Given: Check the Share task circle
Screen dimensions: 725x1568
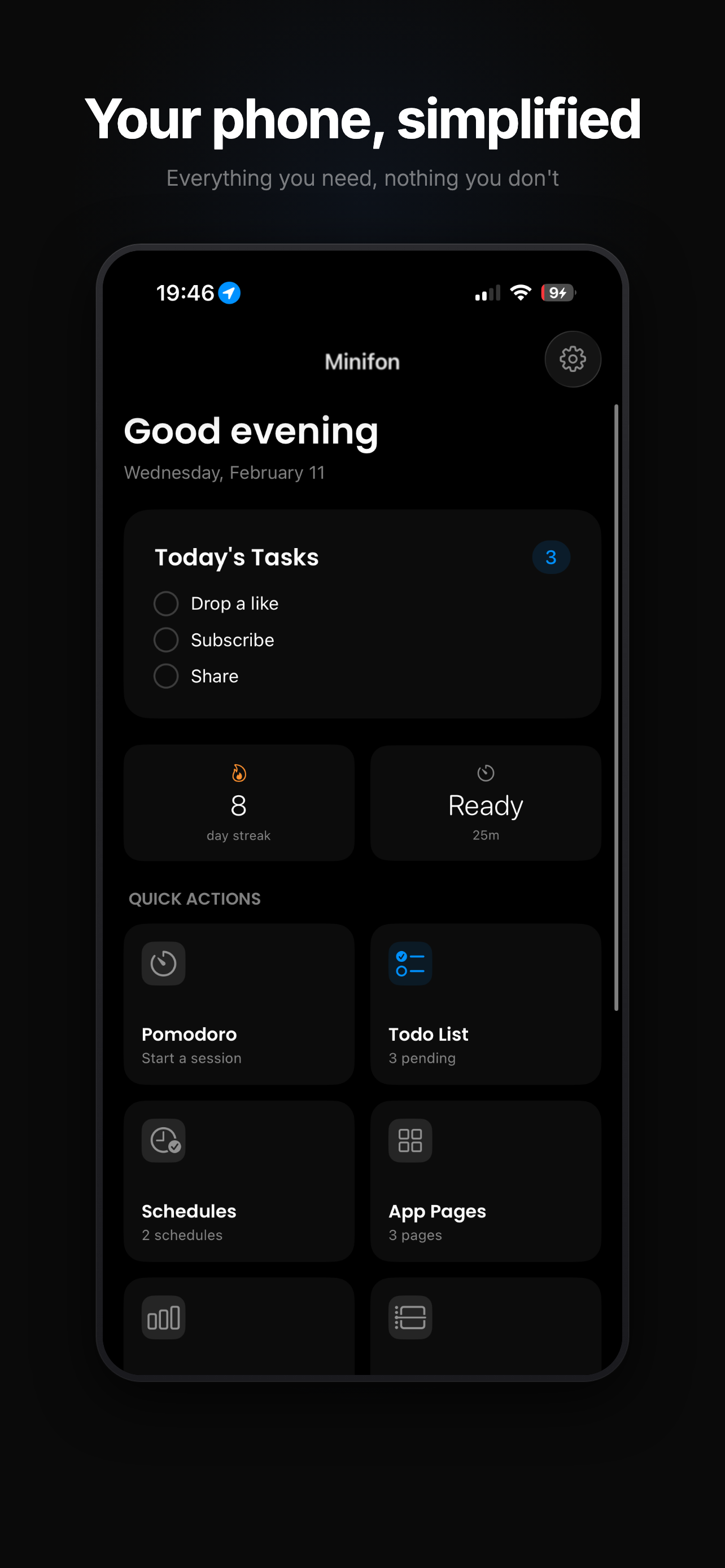Looking at the screenshot, I should (165, 676).
